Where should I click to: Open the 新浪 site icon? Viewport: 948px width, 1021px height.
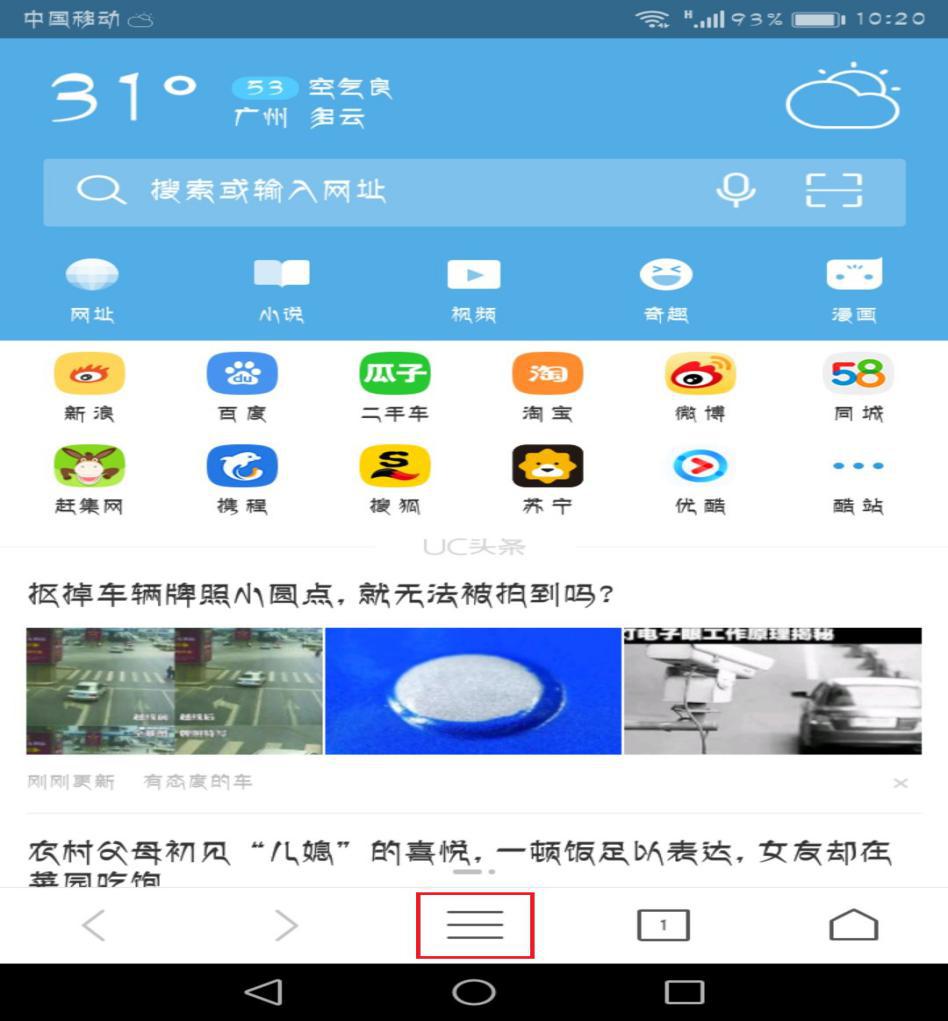point(89,386)
